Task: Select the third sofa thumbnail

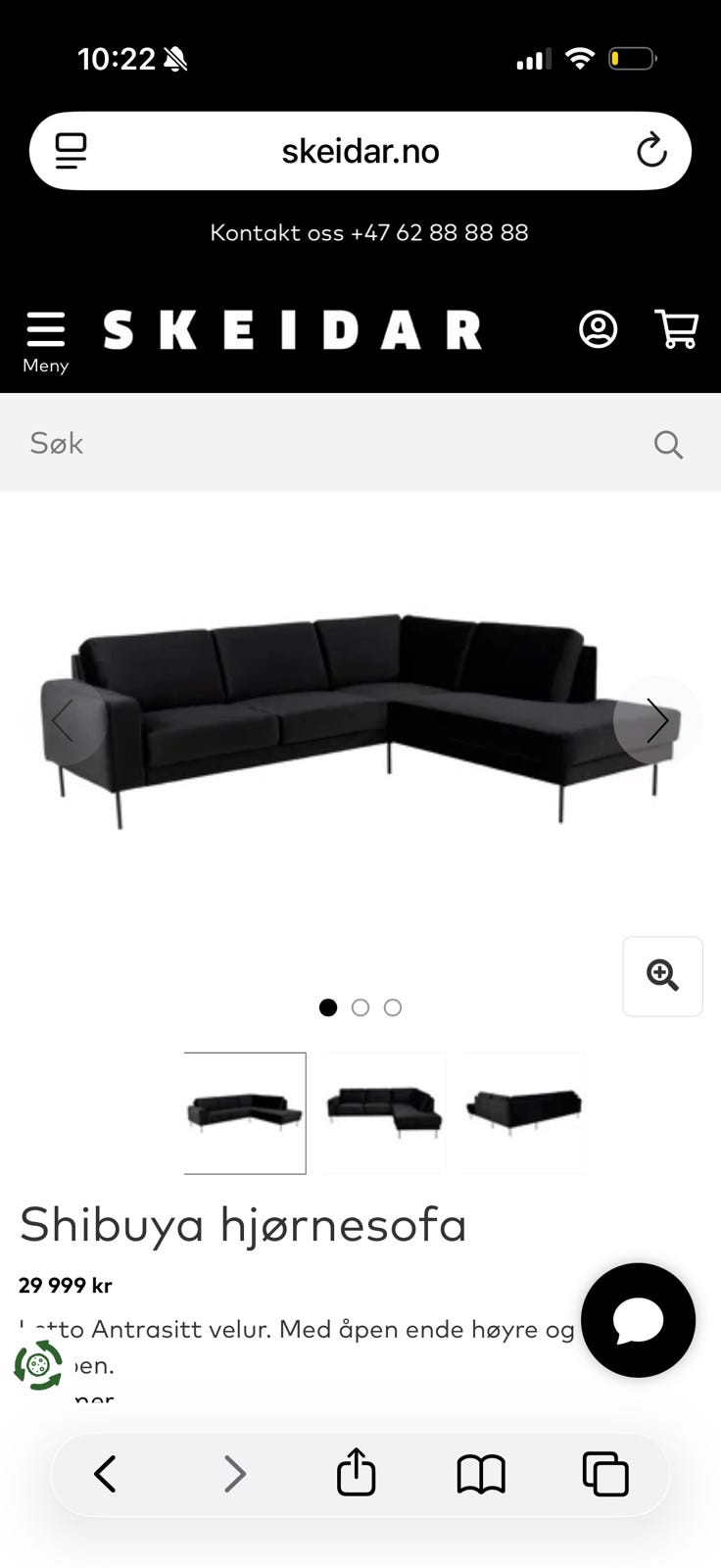Action: click(524, 1112)
